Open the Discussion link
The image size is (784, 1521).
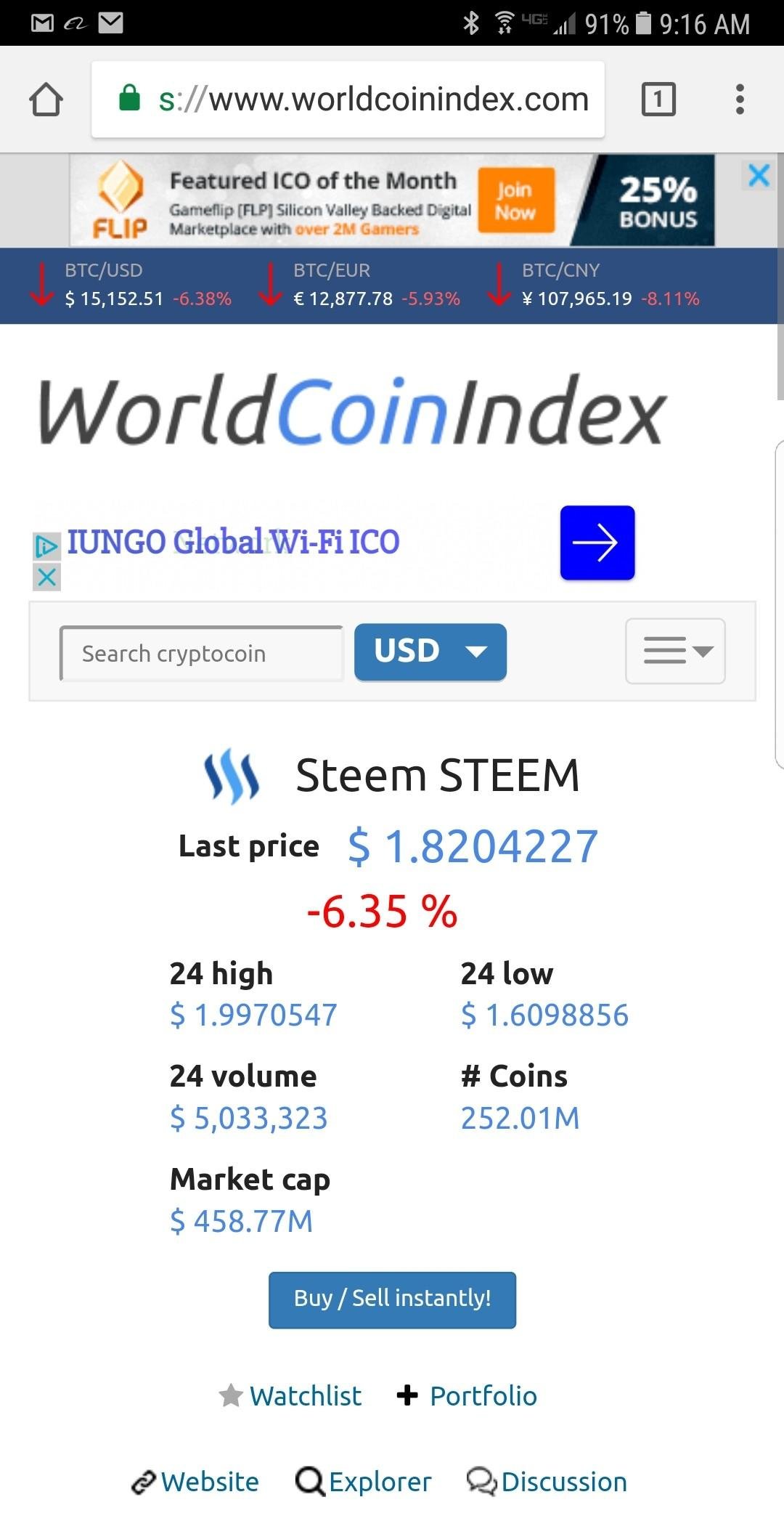pyautogui.click(x=547, y=1482)
